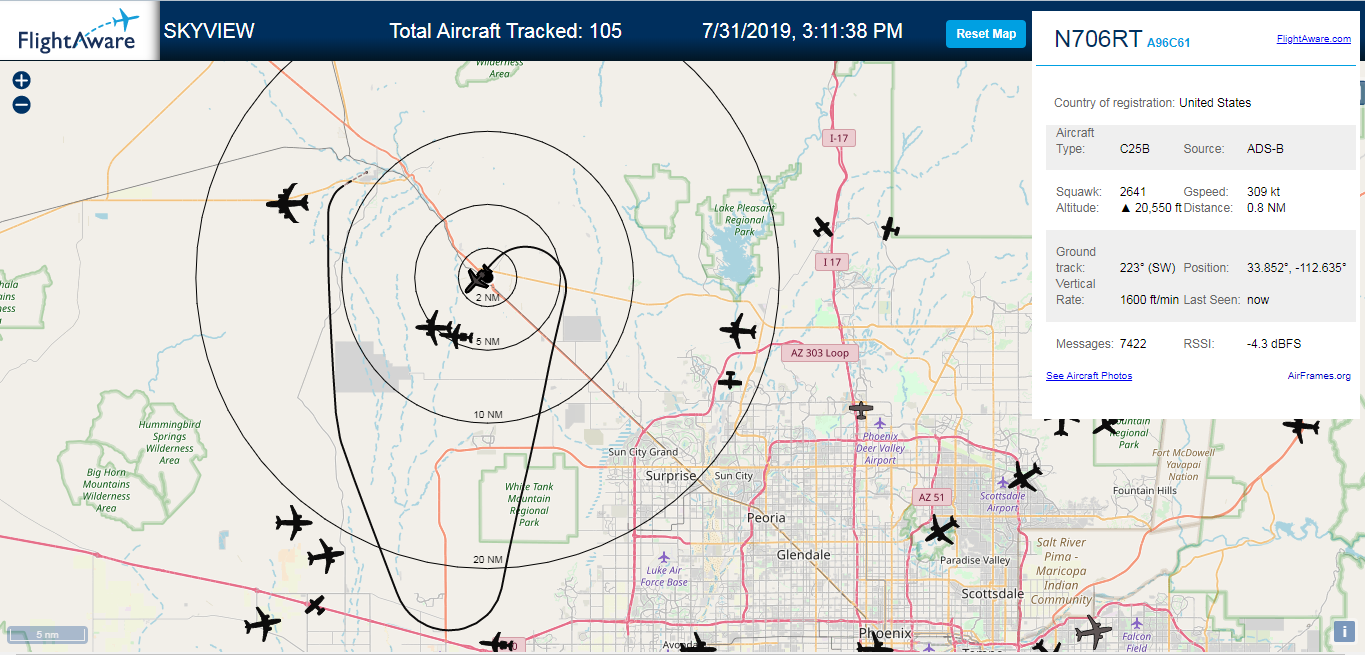Open the map info icon
The width and height of the screenshot is (1365, 655).
click(x=1345, y=631)
